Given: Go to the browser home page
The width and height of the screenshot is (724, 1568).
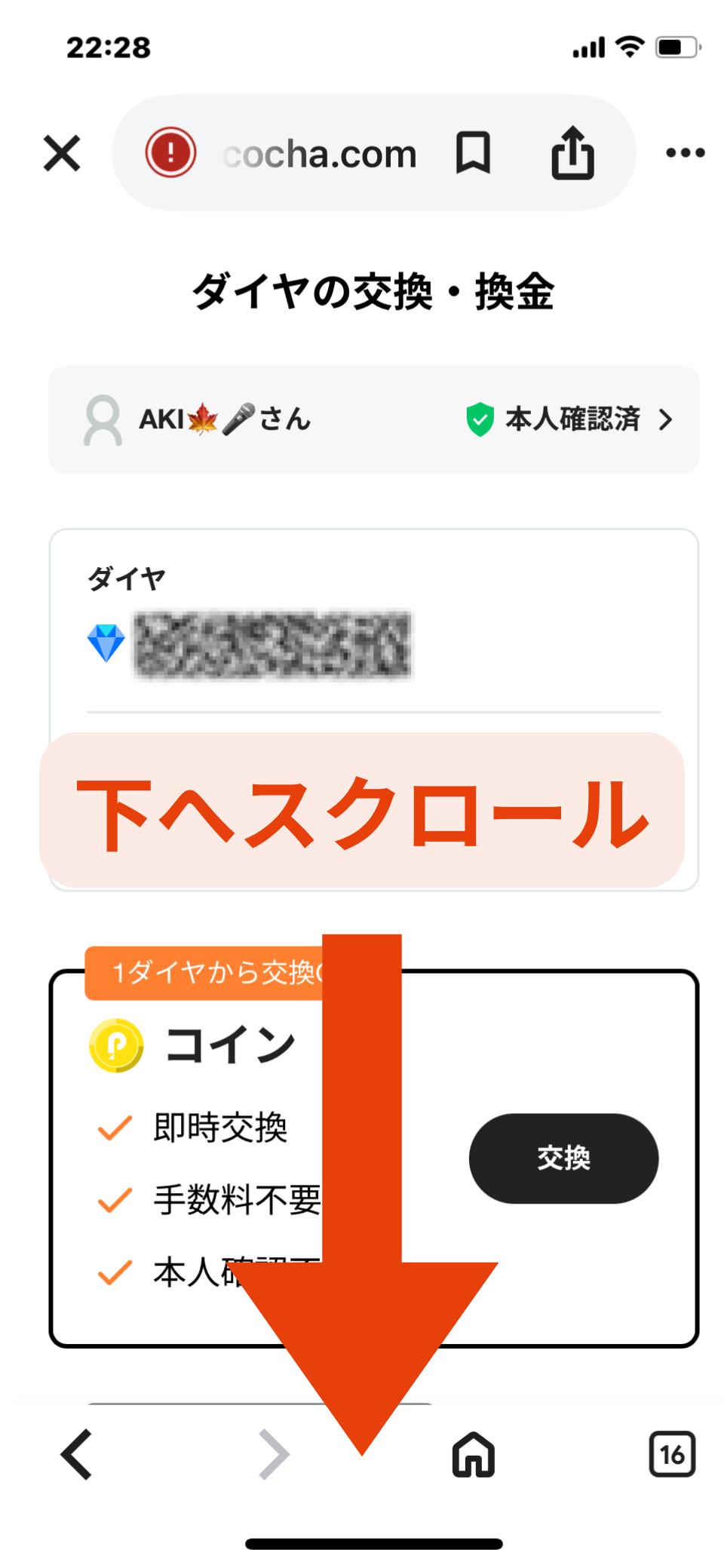Looking at the screenshot, I should [473, 1453].
